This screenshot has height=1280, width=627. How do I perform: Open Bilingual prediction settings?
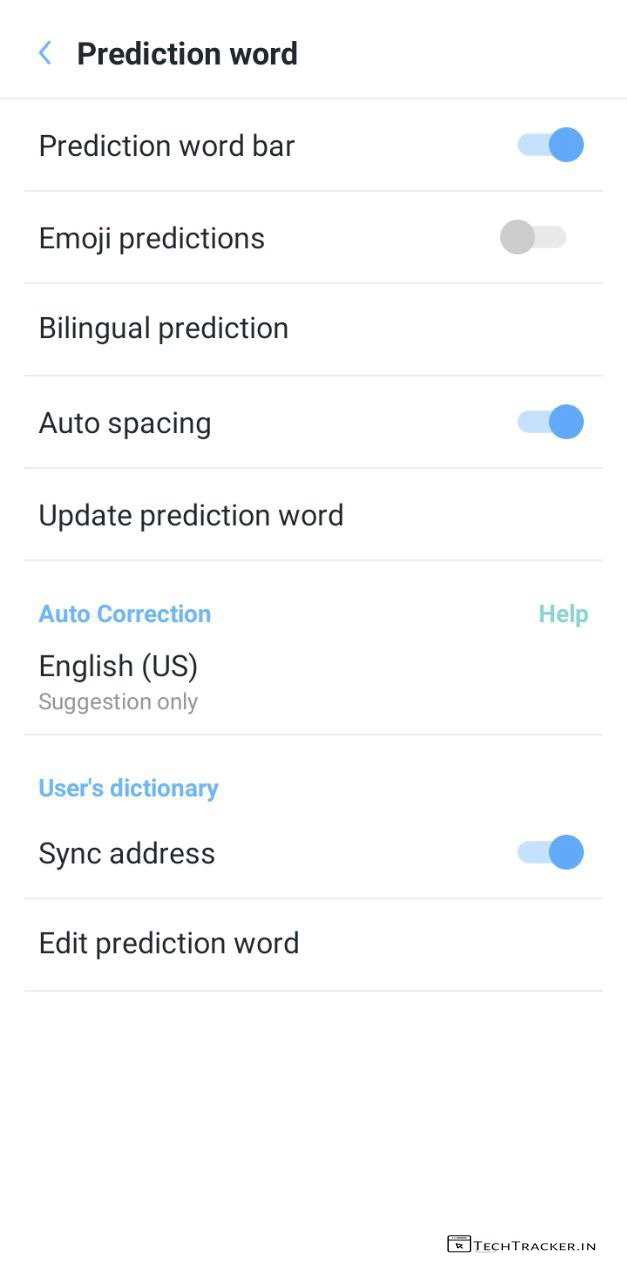[x=164, y=329]
